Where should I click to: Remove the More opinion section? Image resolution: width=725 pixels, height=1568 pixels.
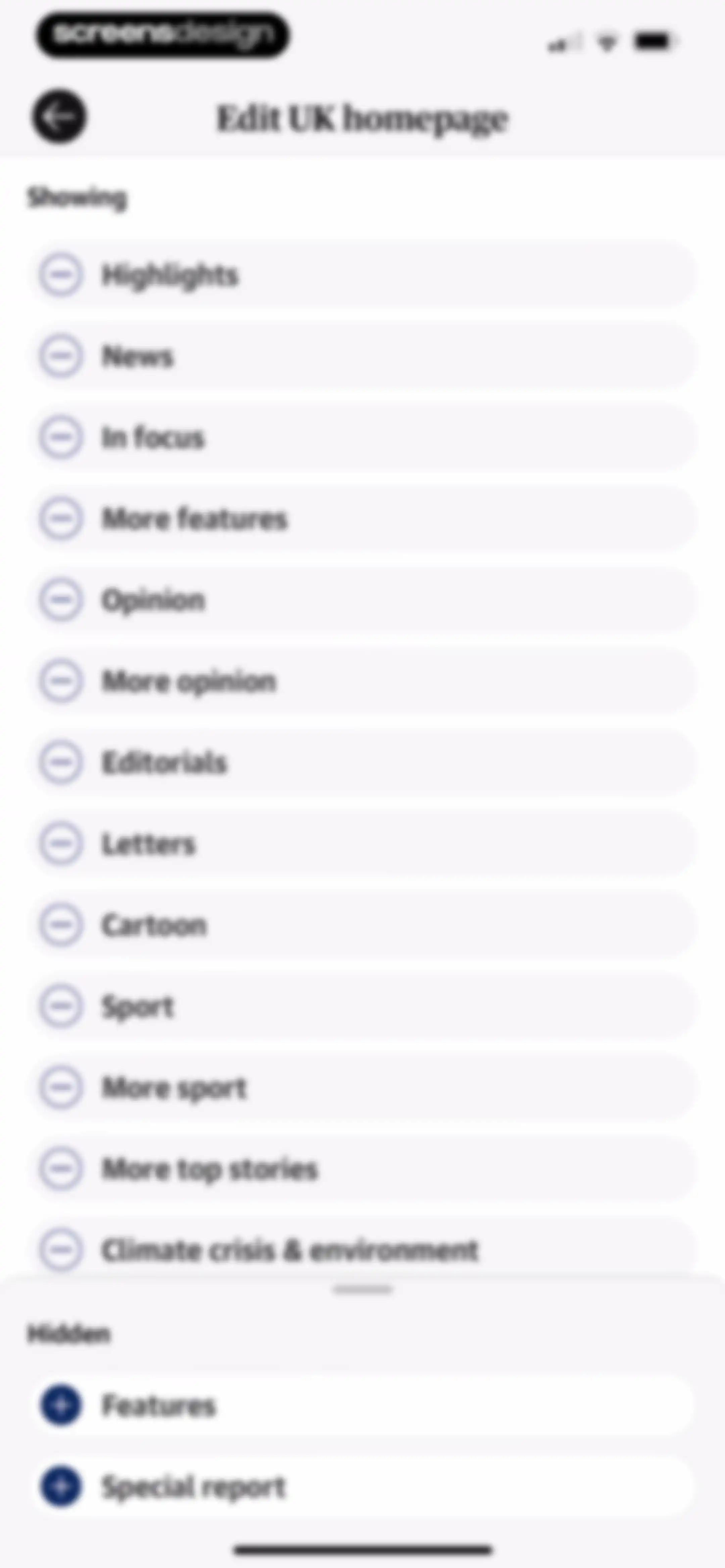(61, 681)
